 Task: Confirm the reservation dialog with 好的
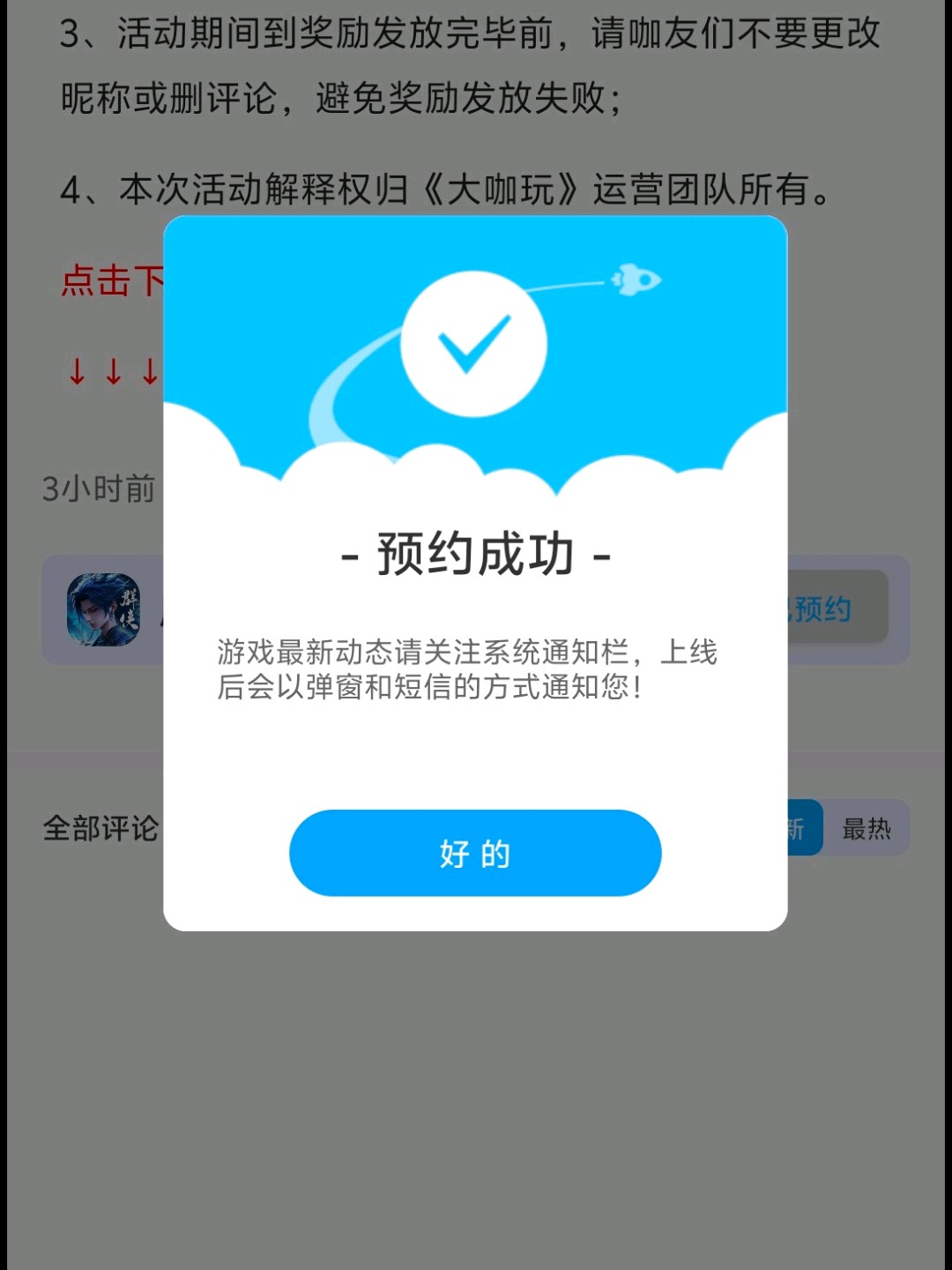[475, 853]
